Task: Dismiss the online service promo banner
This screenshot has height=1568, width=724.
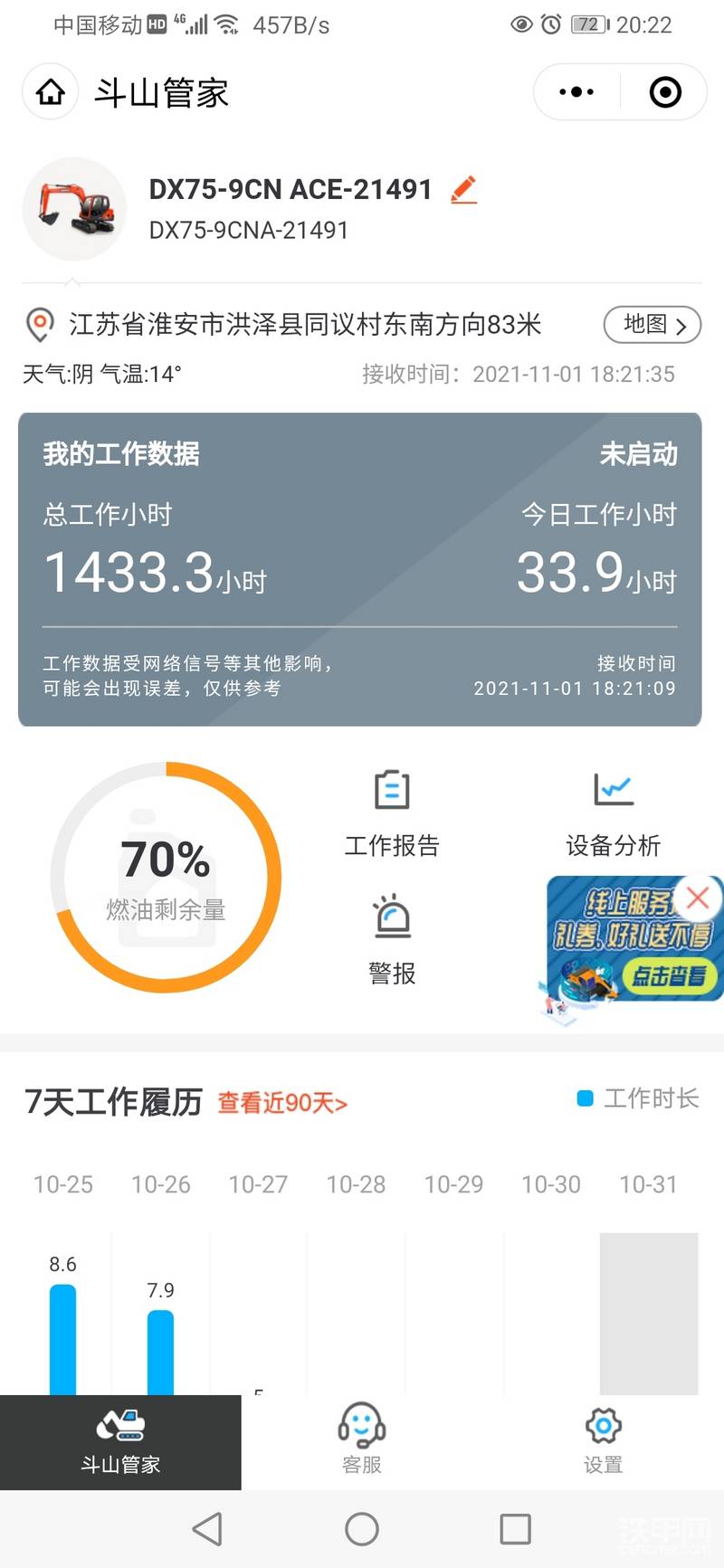Action: [698, 898]
